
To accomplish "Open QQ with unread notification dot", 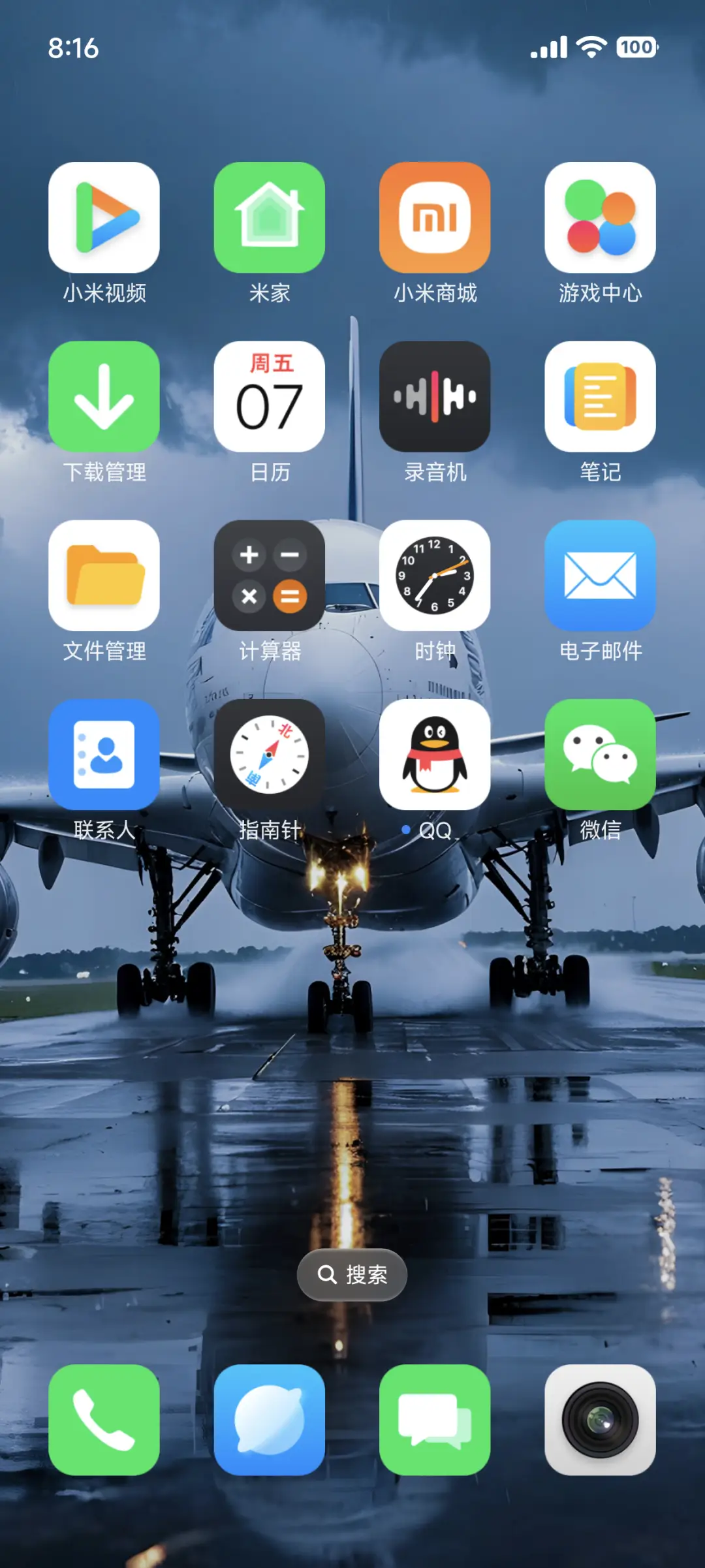I will pos(435,755).
